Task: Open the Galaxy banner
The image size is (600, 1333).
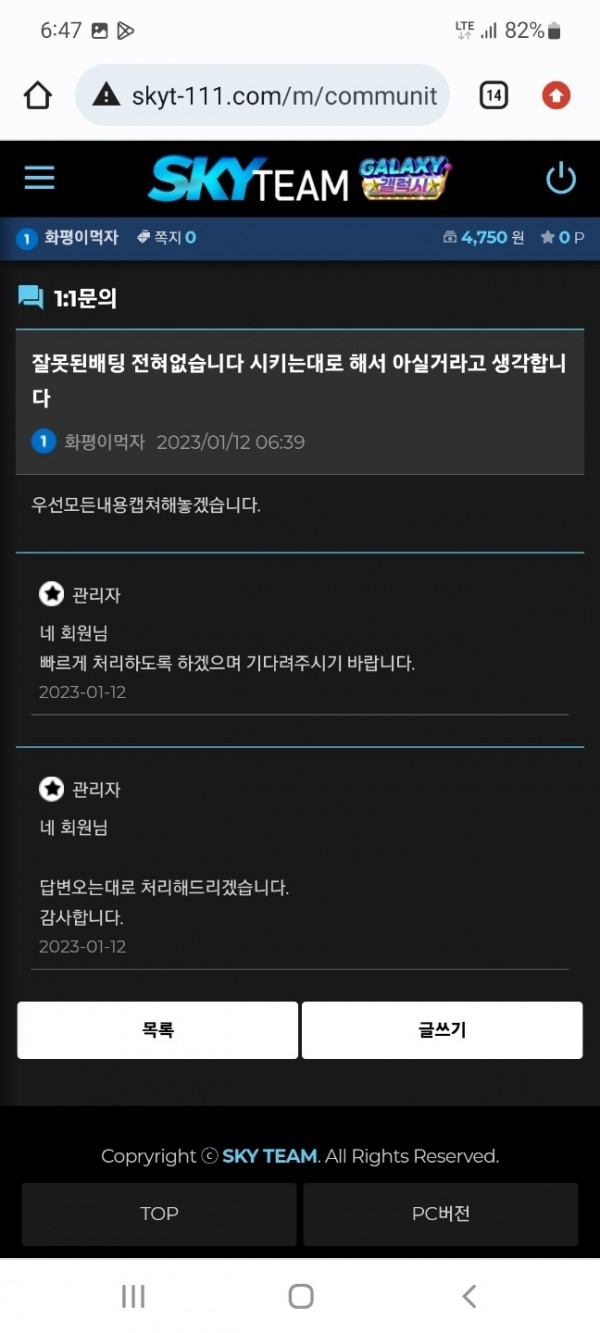Action: click(405, 179)
